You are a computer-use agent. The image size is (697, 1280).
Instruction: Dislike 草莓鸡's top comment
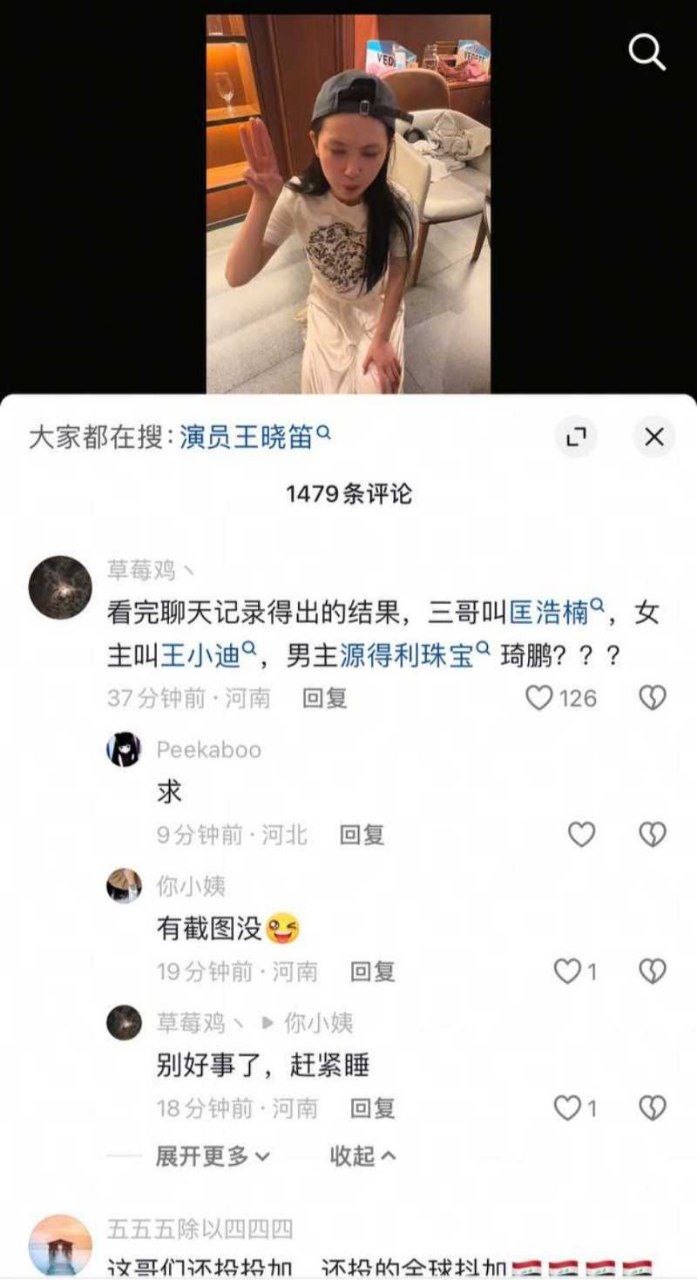click(652, 698)
